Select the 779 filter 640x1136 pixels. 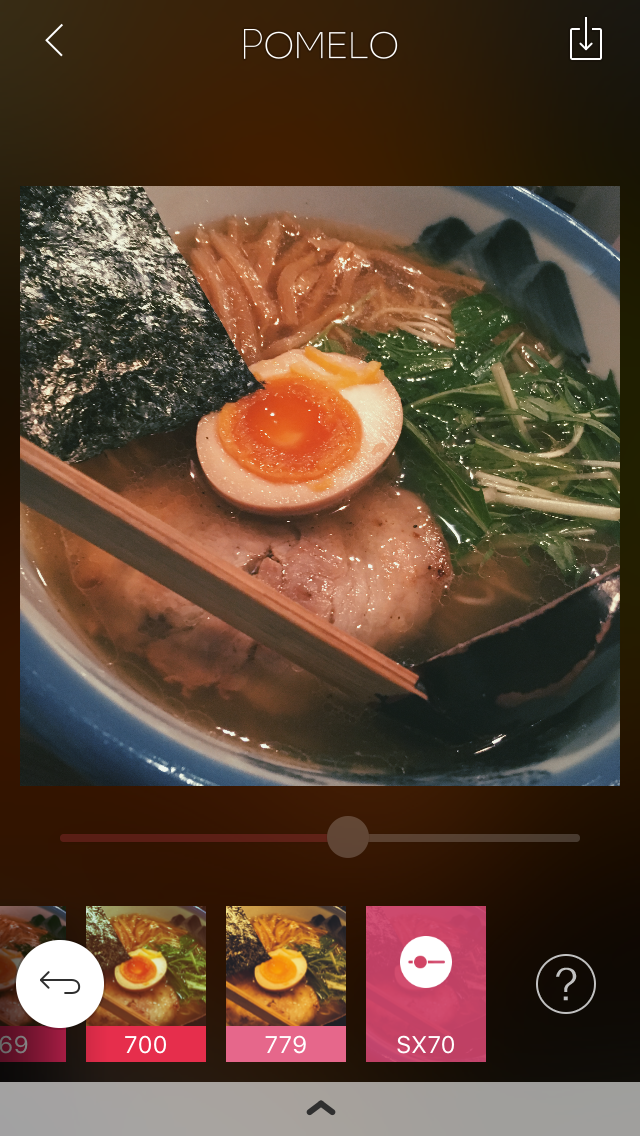tap(286, 983)
